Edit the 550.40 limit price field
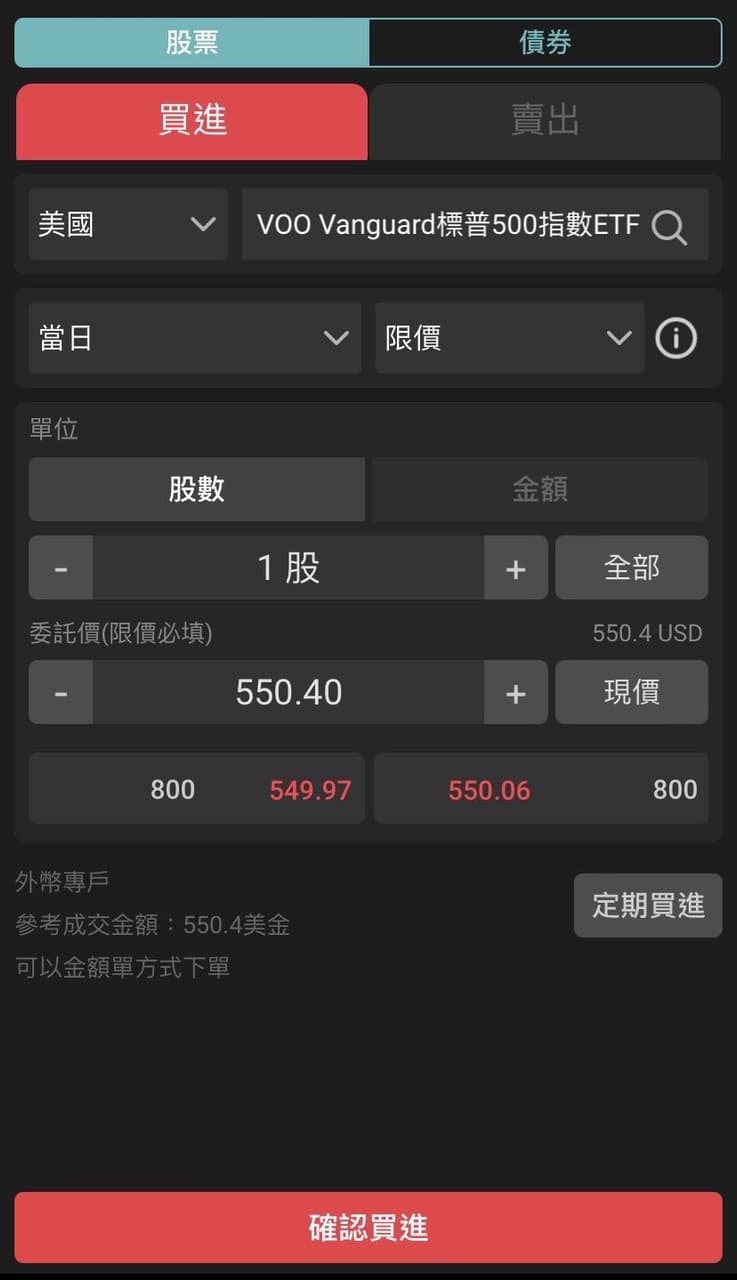The width and height of the screenshot is (737, 1280). 289,692
